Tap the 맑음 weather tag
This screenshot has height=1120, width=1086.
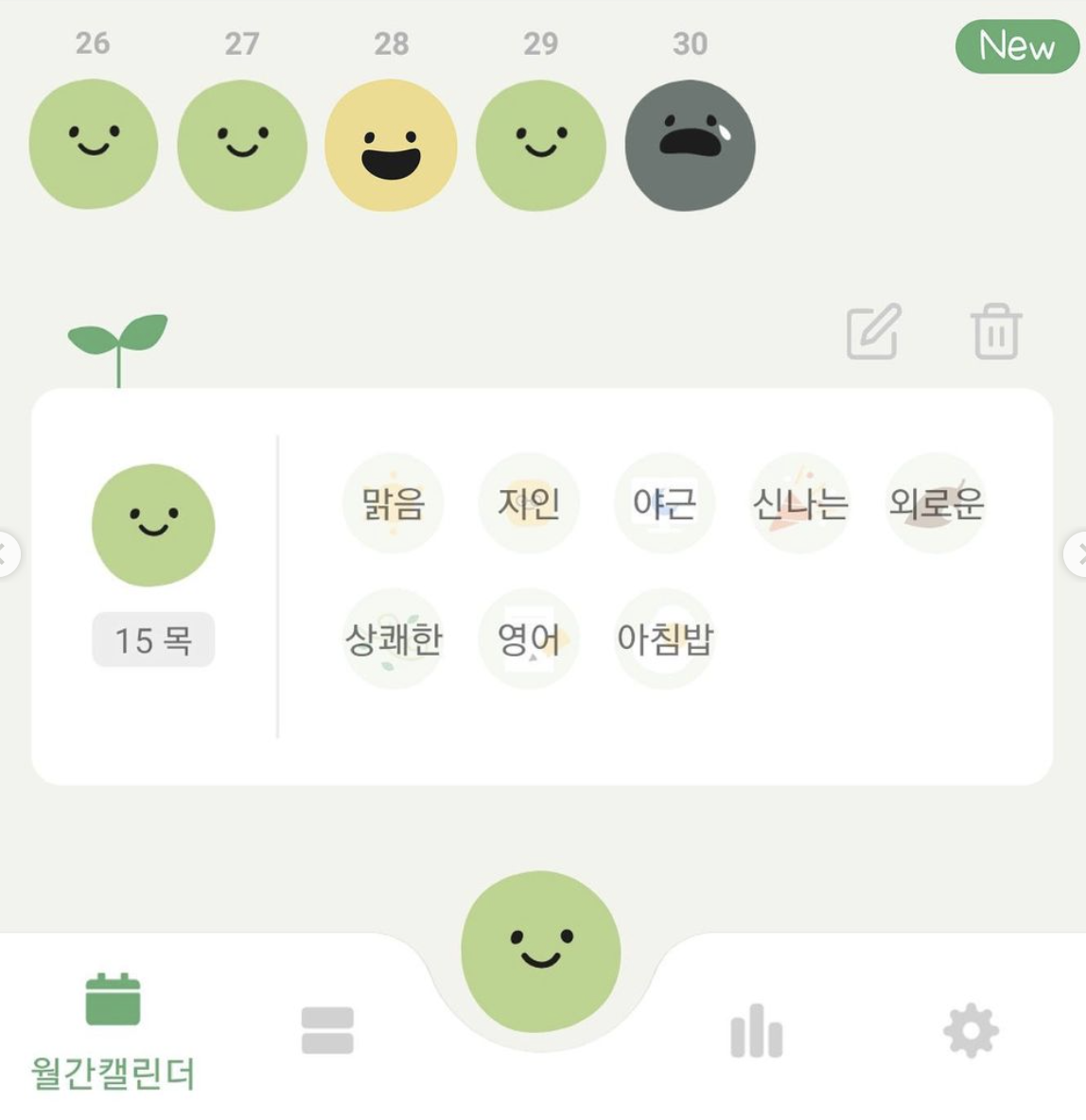(392, 504)
